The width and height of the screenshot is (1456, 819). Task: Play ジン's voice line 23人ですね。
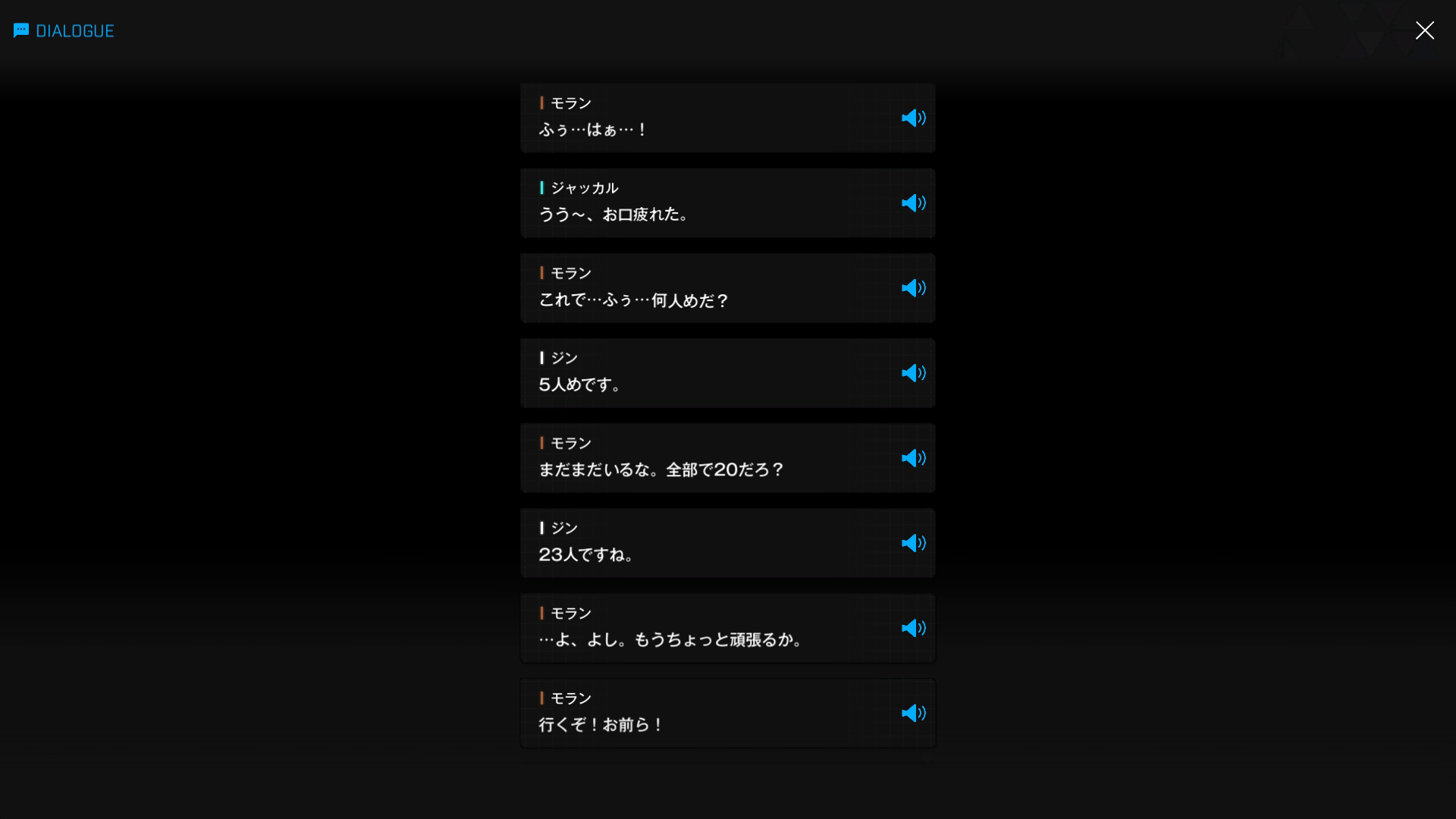pos(913,543)
